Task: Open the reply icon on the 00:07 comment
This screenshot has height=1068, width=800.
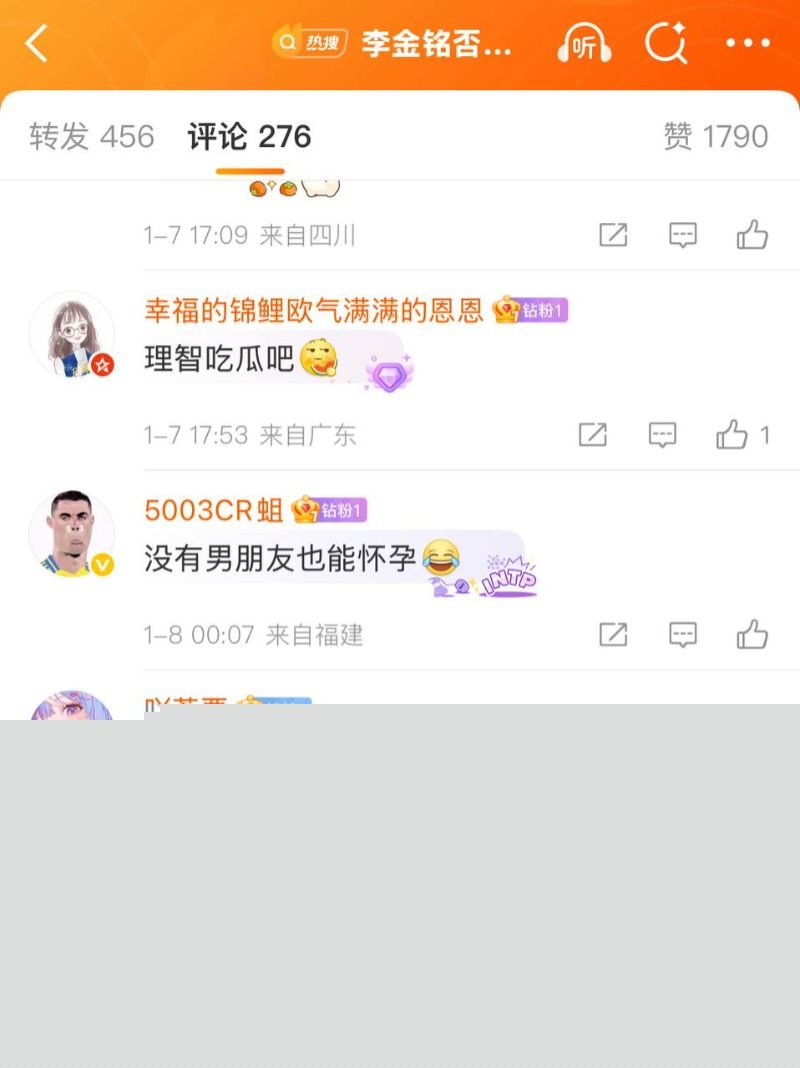Action: (682, 635)
